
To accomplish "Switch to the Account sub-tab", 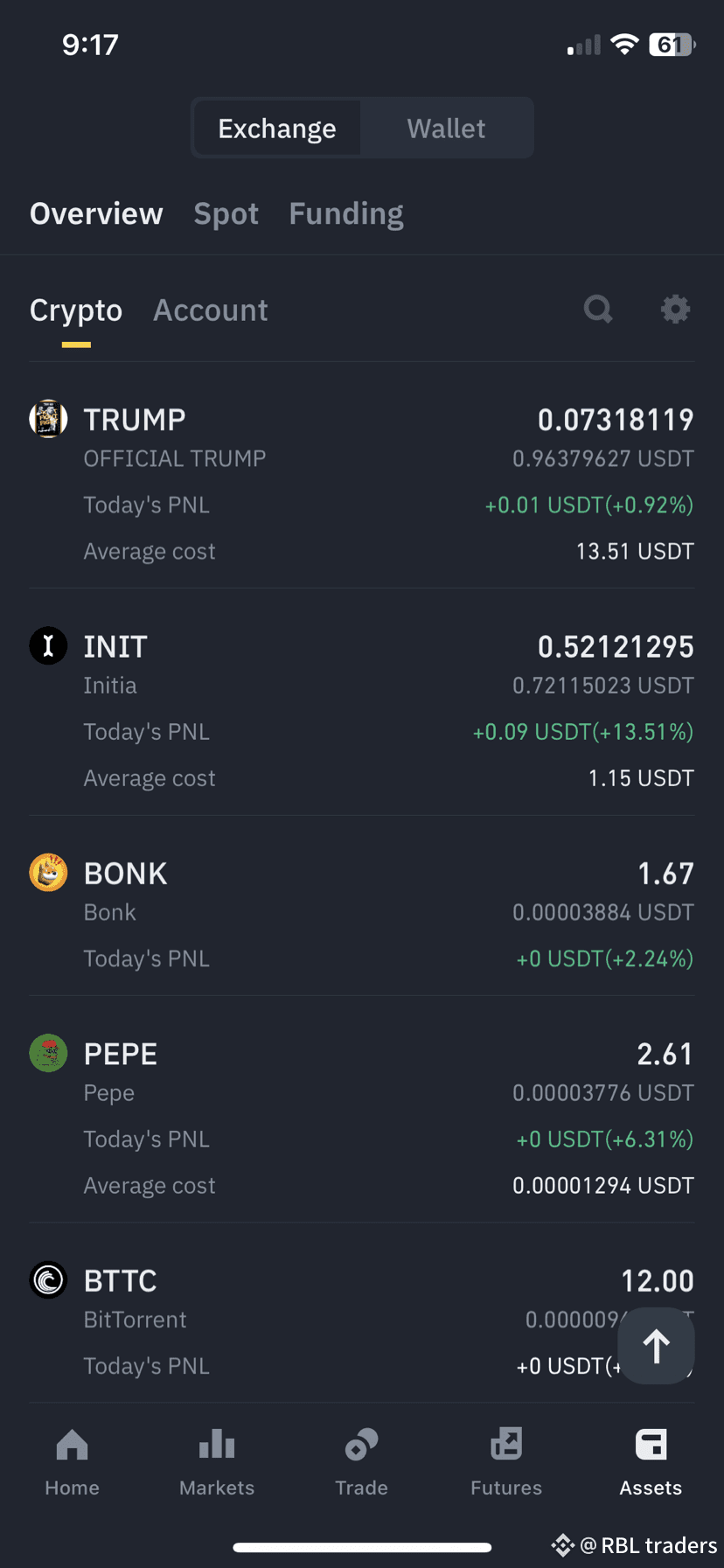I will (x=211, y=310).
